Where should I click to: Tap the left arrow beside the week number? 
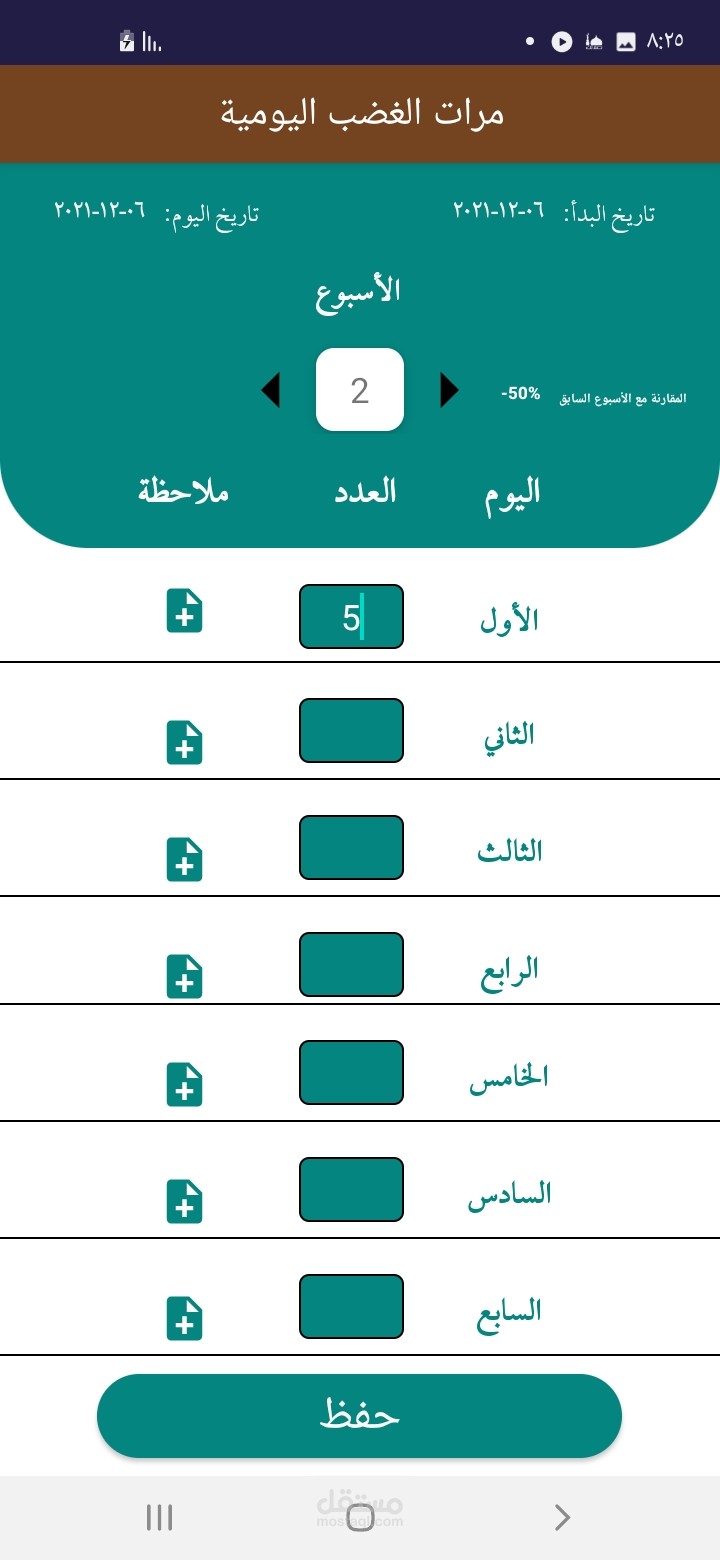point(270,390)
